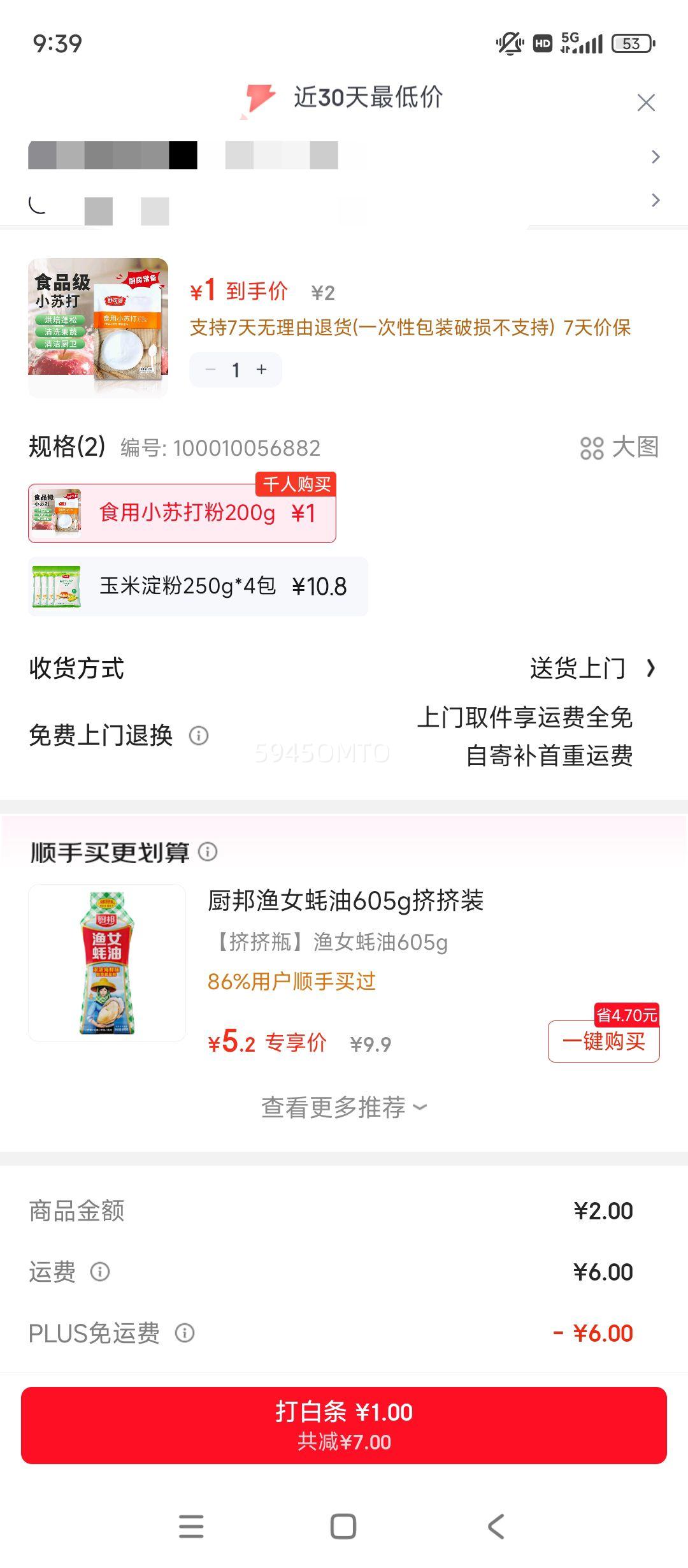688x1568 pixels.
Task: Select 玉米淀粉250g*4包 specification
Action: (197, 586)
